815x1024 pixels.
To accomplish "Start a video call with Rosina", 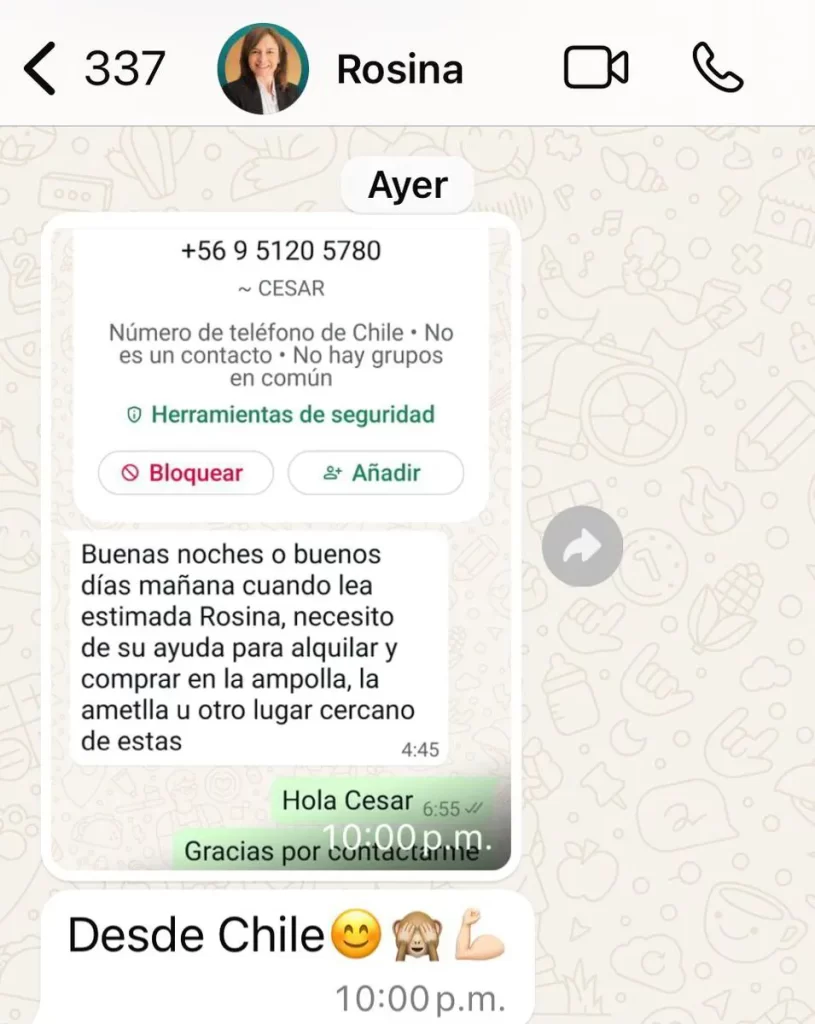I will point(596,69).
